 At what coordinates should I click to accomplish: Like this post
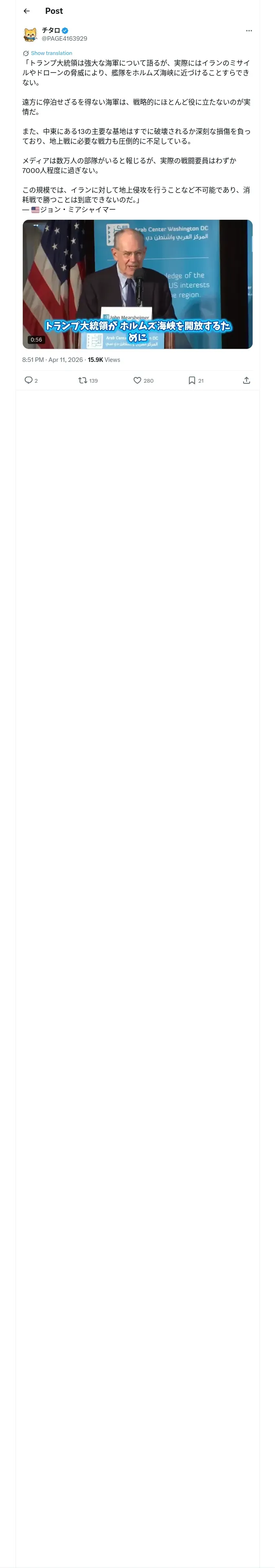[143, 381]
